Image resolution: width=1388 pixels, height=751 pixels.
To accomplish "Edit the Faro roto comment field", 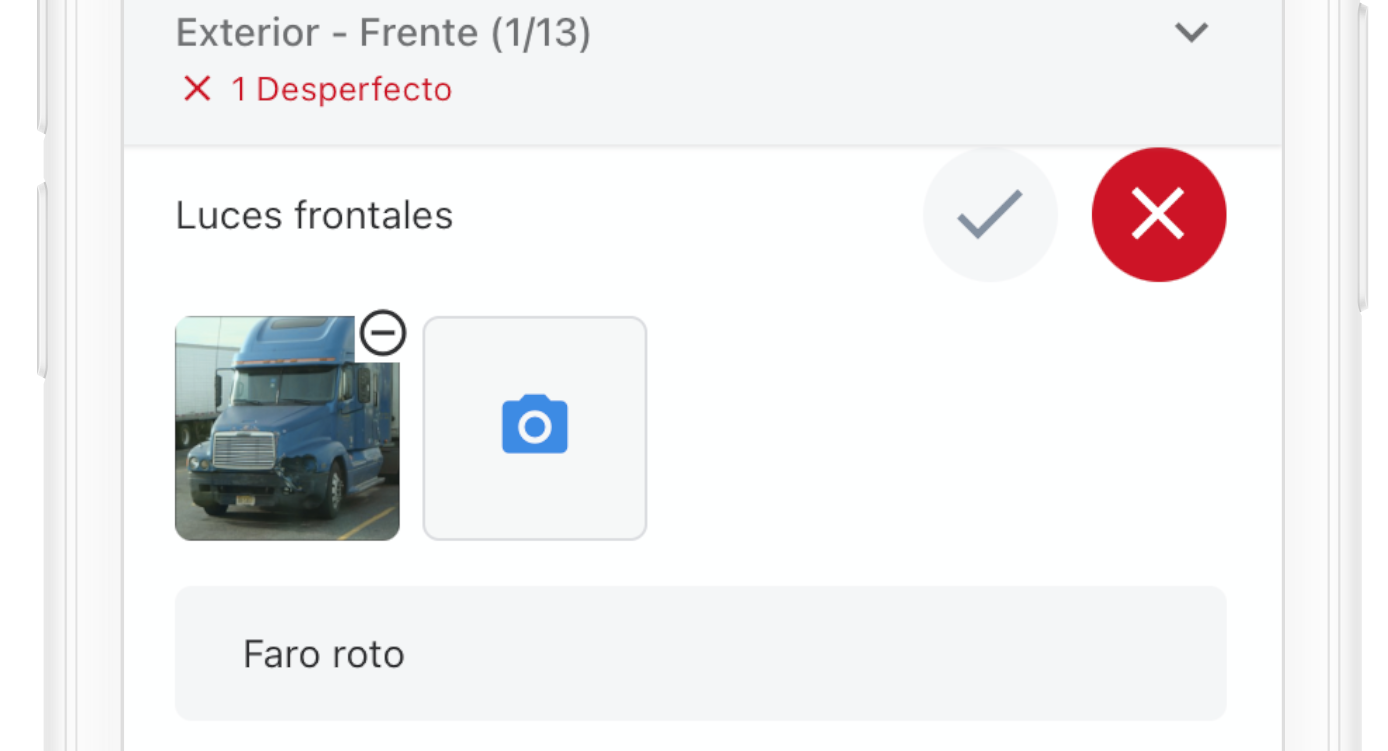I will (700, 654).
